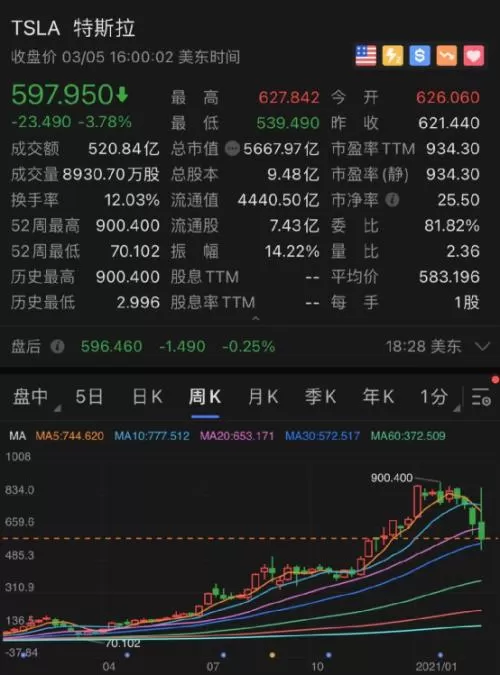The image size is (500, 675).
Task: Tap the pink heart favorite badge
Action: pos(473,56)
